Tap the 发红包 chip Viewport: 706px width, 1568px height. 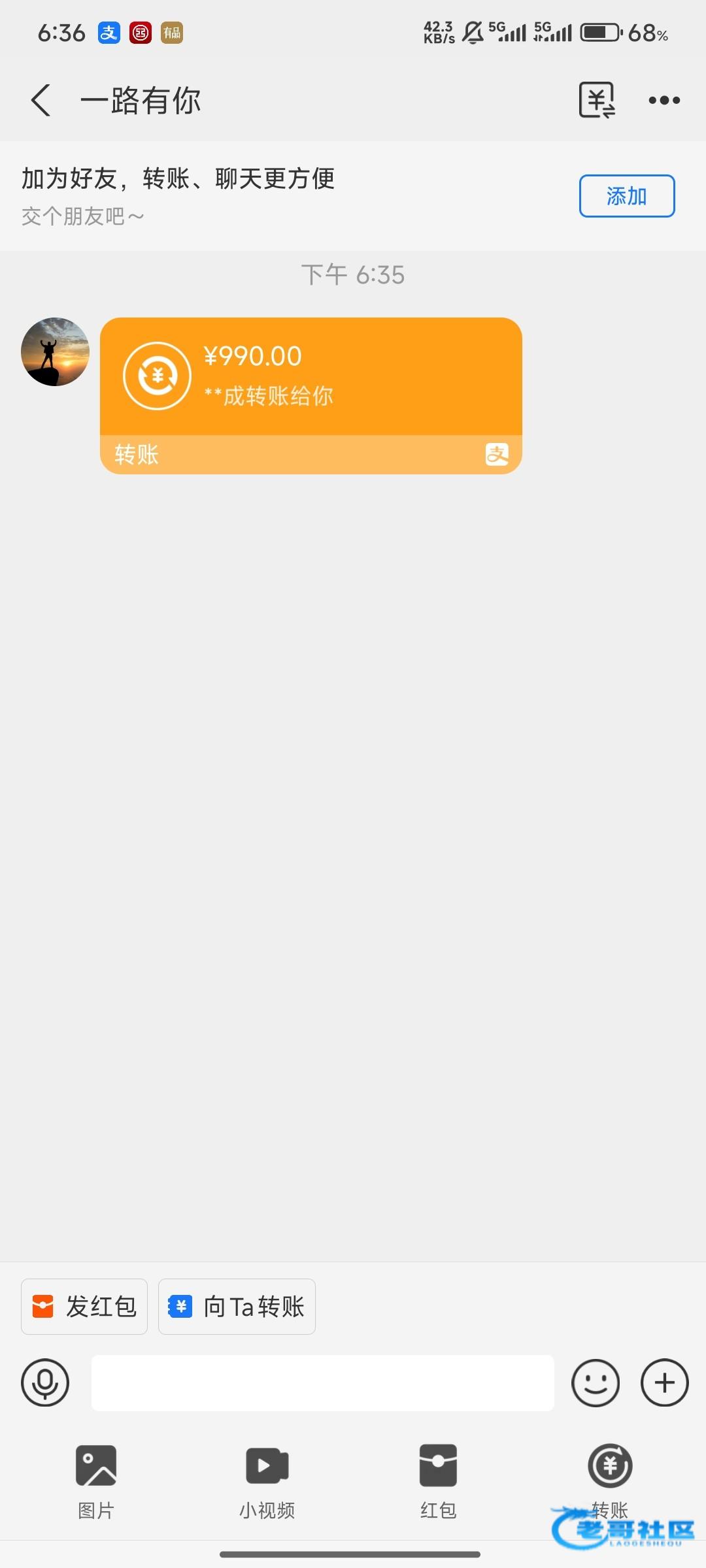pyautogui.click(x=84, y=1307)
